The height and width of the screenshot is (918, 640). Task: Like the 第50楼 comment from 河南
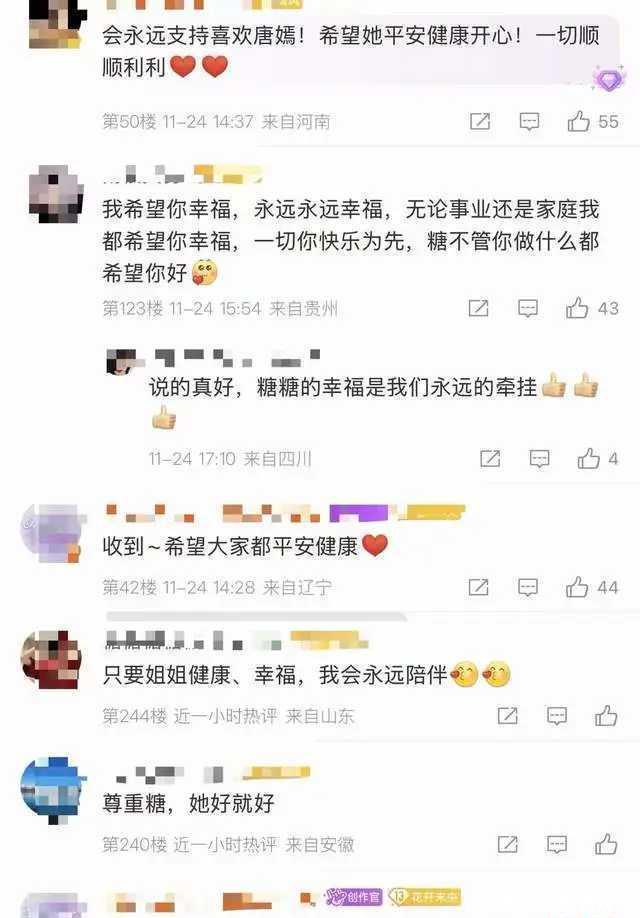(579, 122)
